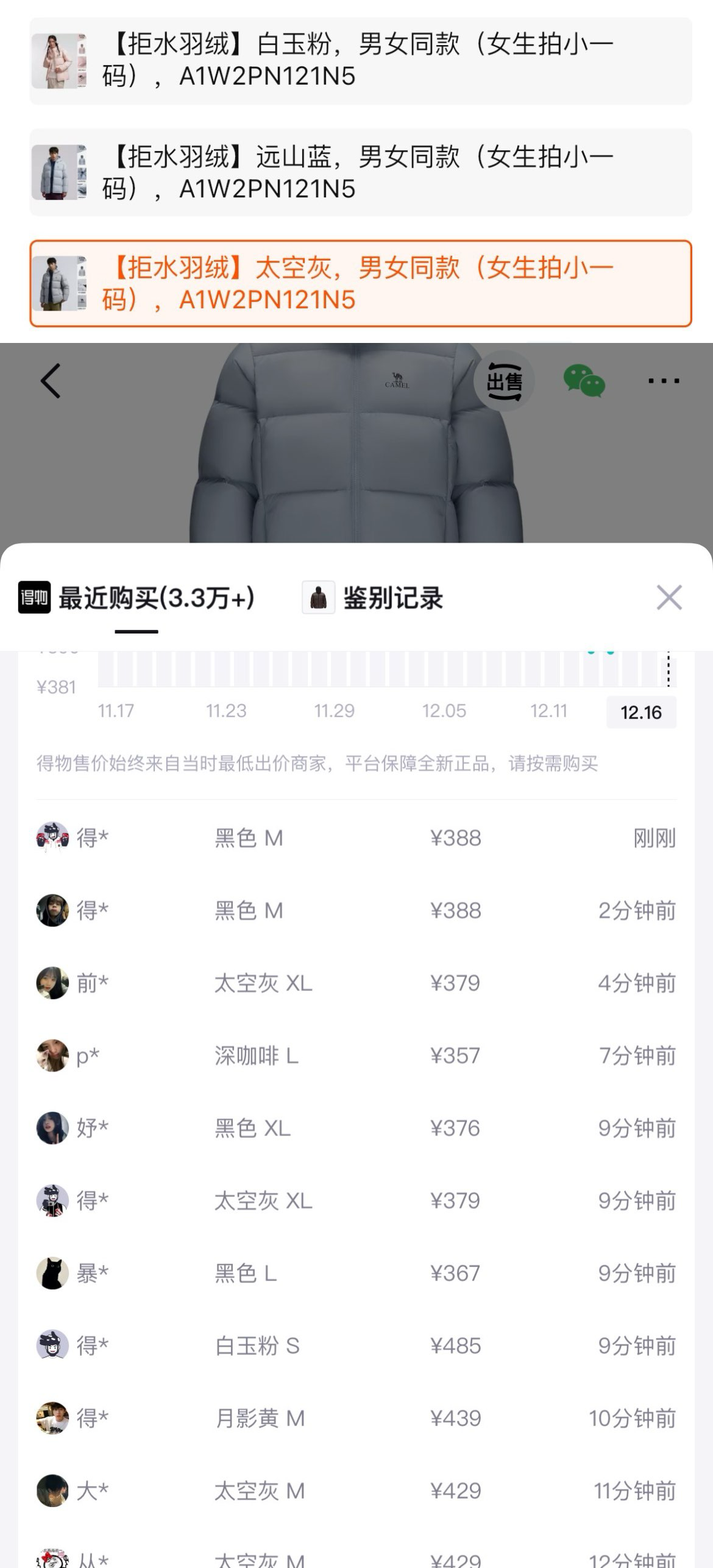Tap the highlighted 太空灰 color option
The width and height of the screenshot is (713, 1568).
tap(360, 284)
